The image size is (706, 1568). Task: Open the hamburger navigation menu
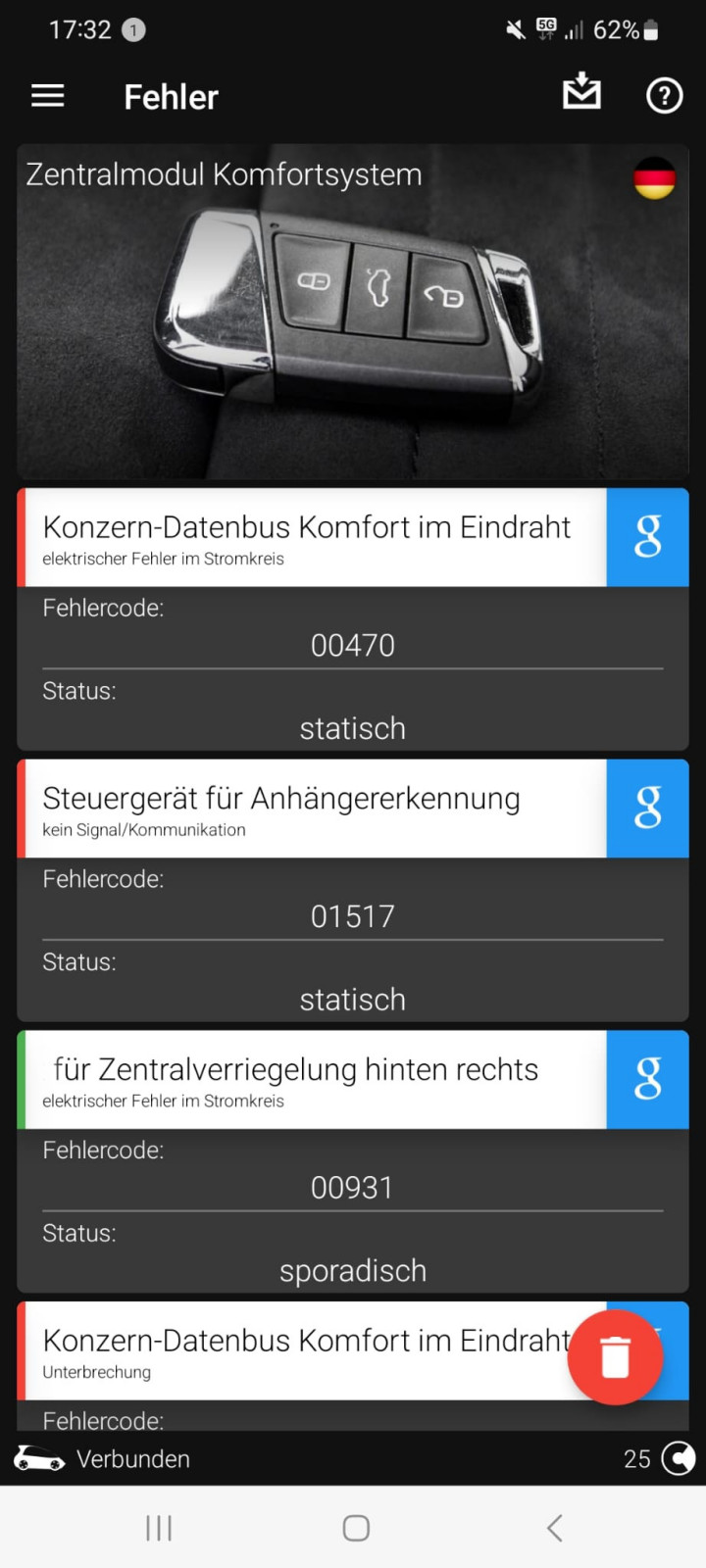[47, 95]
